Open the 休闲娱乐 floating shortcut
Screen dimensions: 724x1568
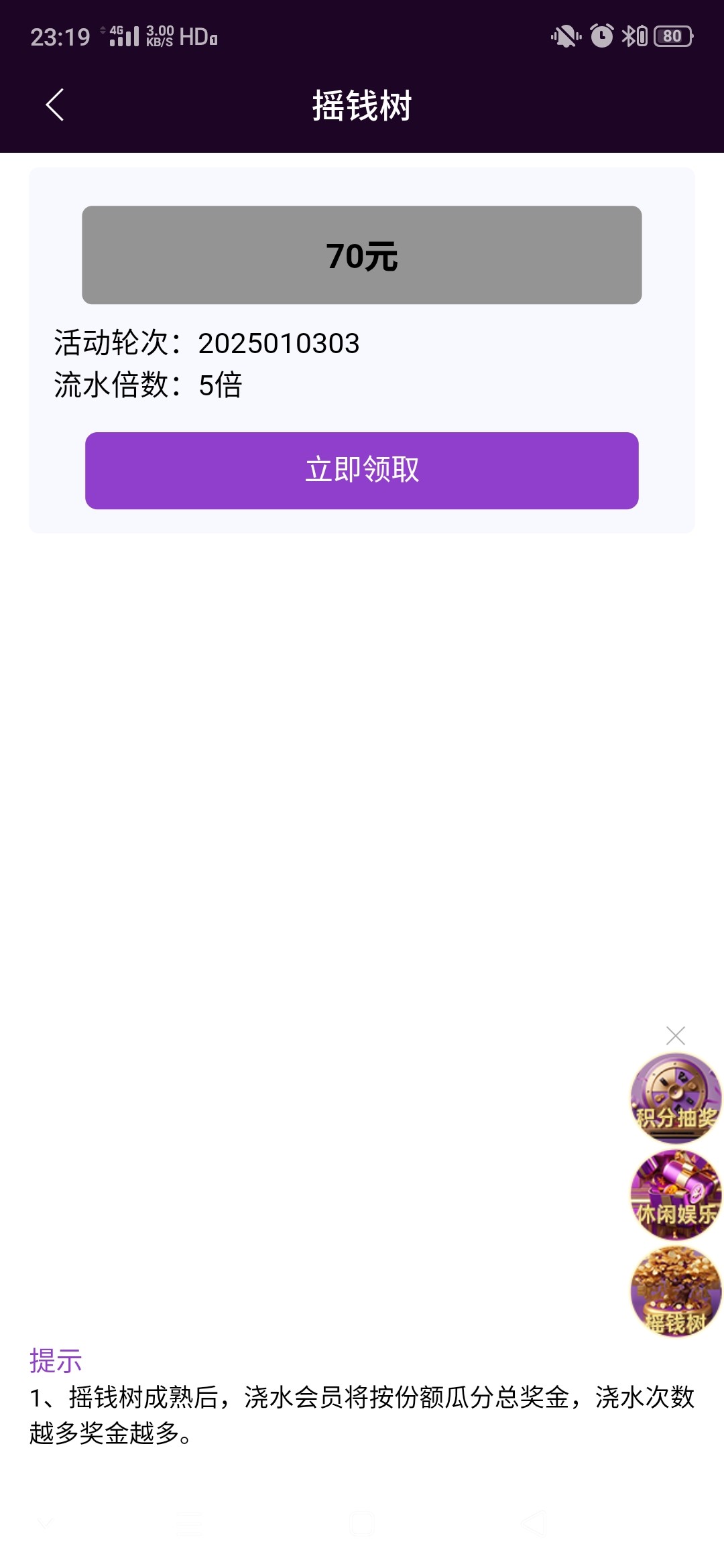click(675, 1195)
